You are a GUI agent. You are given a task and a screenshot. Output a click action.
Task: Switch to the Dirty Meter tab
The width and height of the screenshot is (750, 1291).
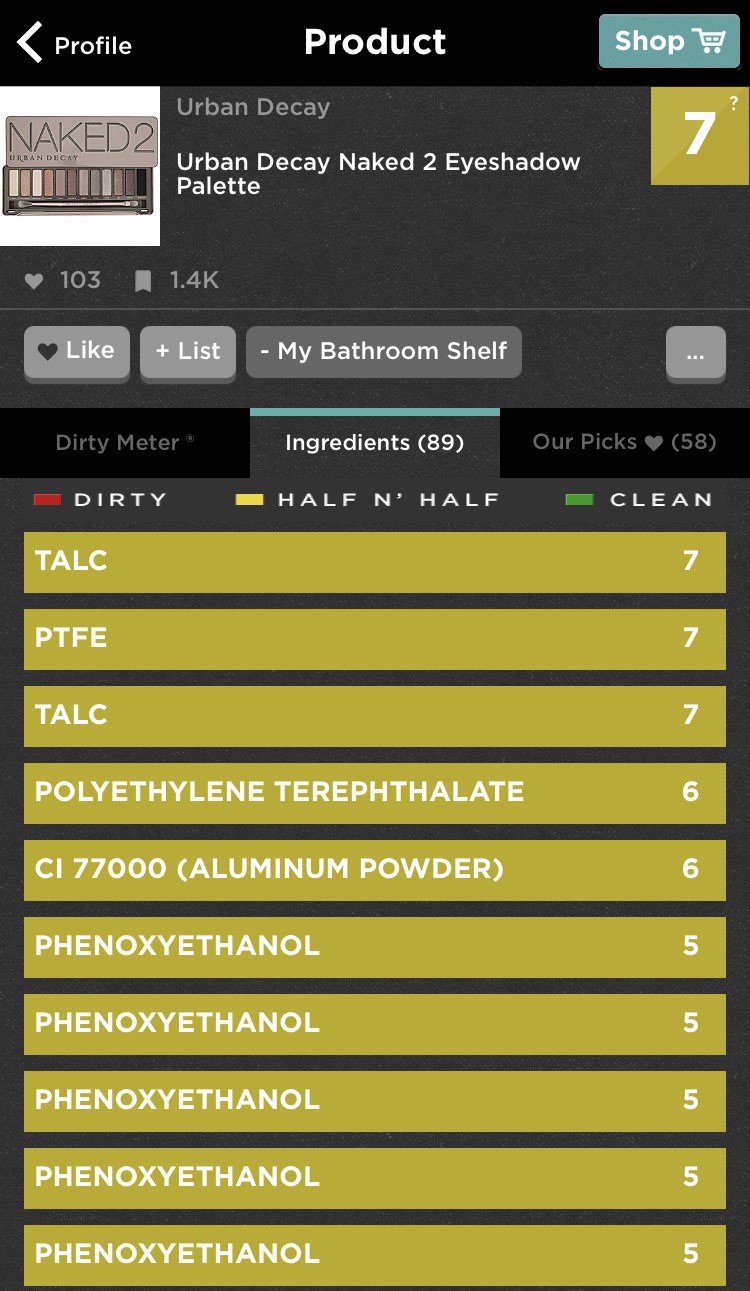(125, 443)
